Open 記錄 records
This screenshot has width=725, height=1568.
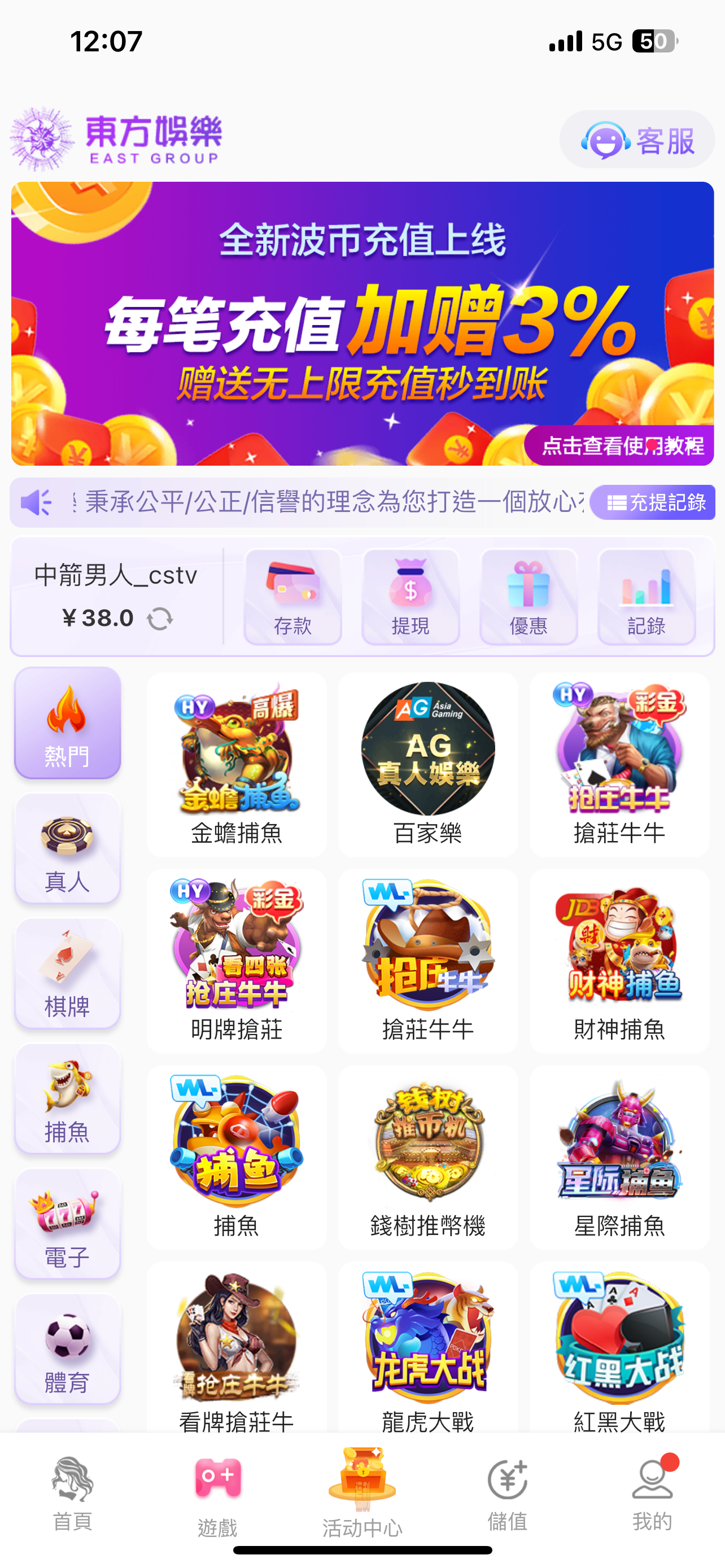coord(647,597)
